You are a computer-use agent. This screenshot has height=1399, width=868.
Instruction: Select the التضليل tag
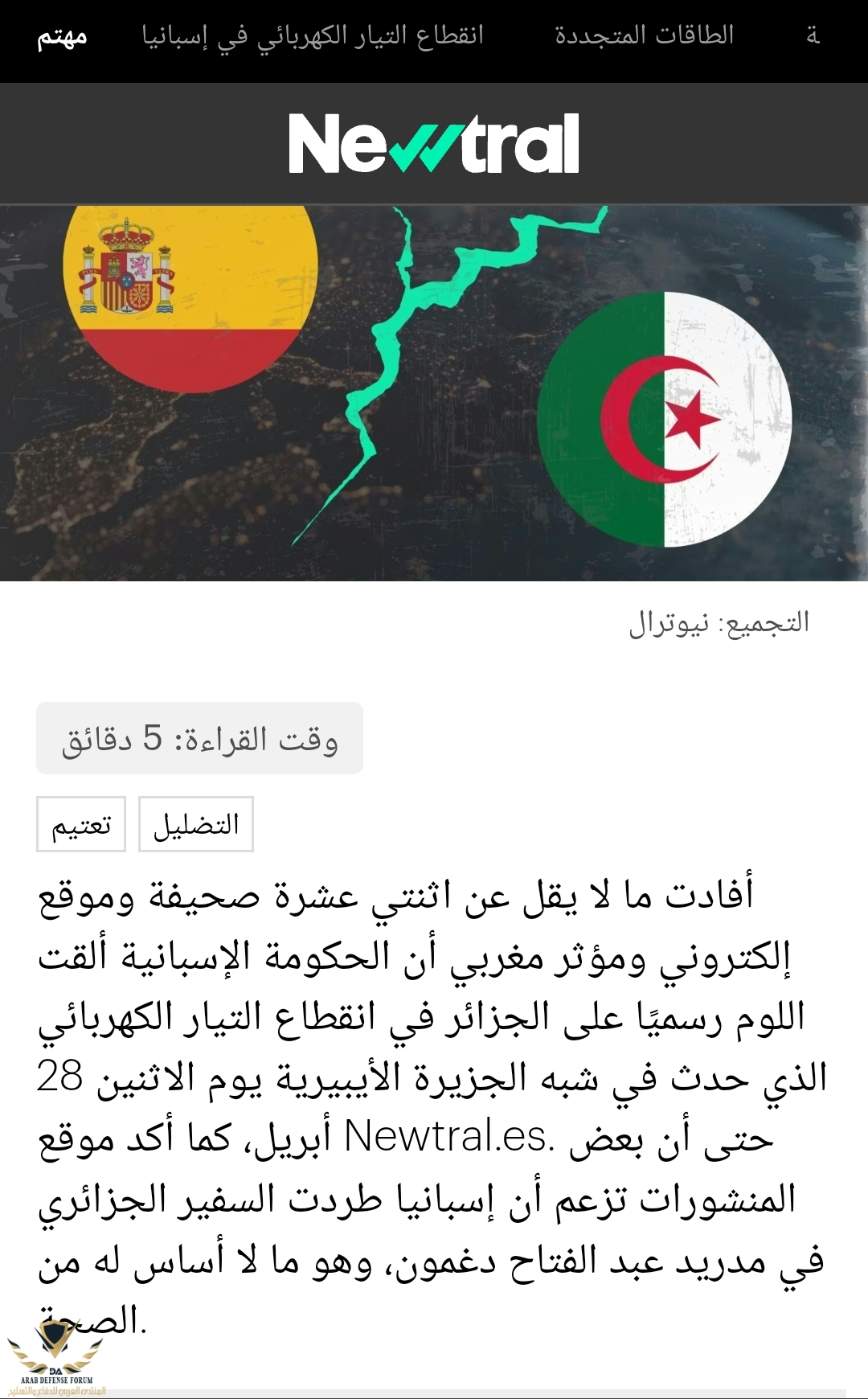(x=196, y=824)
